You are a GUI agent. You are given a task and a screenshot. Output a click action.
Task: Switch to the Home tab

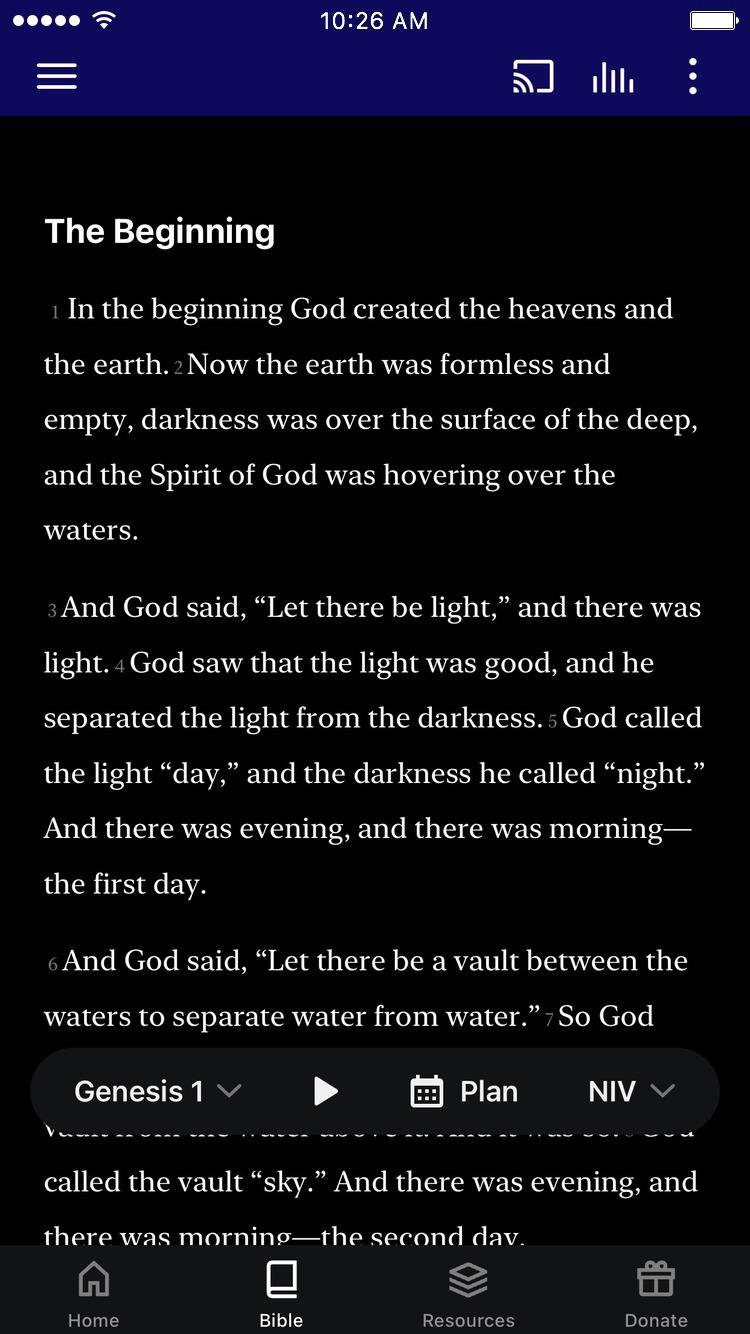point(94,1294)
